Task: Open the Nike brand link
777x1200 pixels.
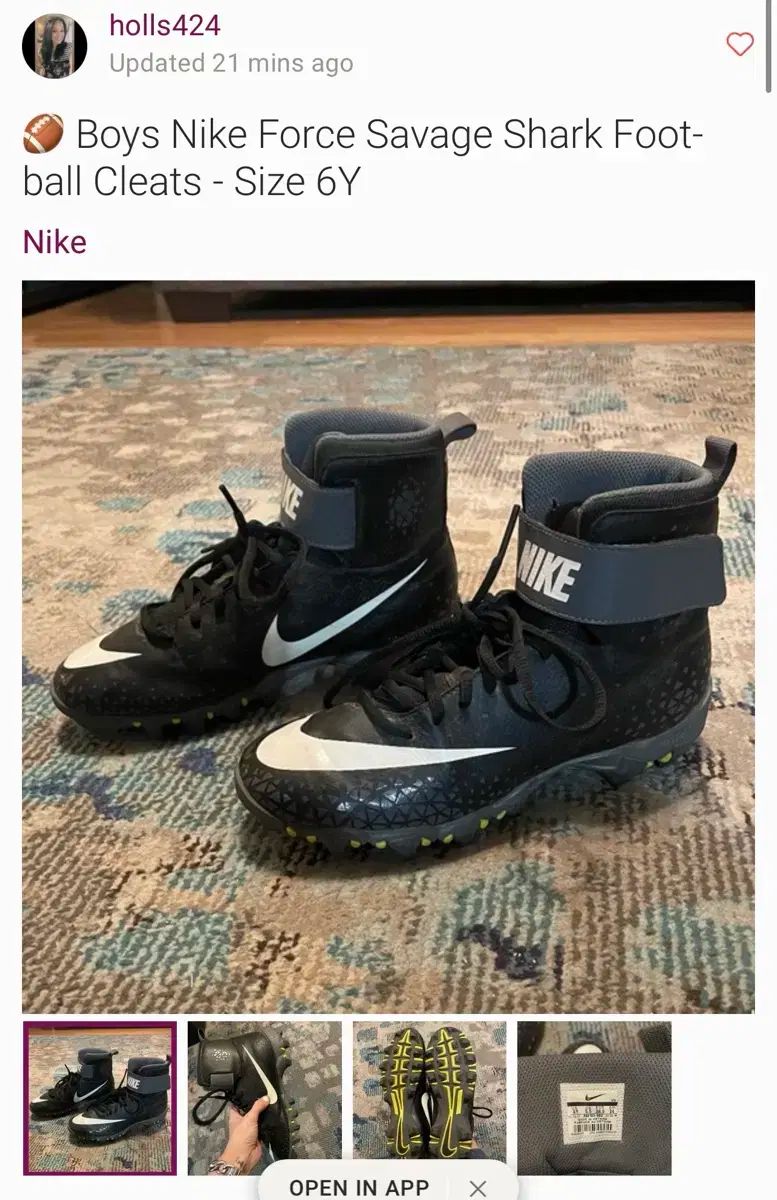Action: pos(54,242)
